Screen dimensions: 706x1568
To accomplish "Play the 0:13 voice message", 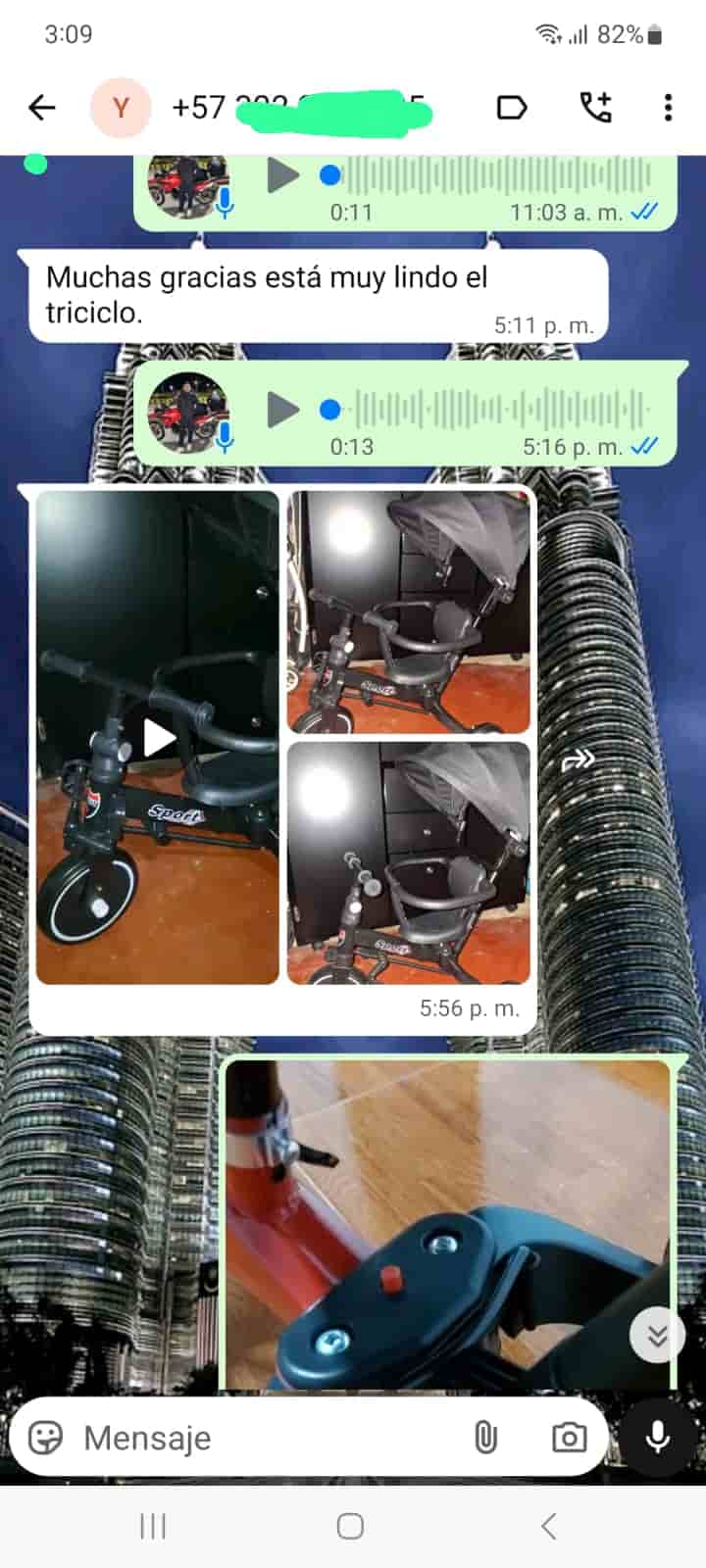I will point(283,409).
